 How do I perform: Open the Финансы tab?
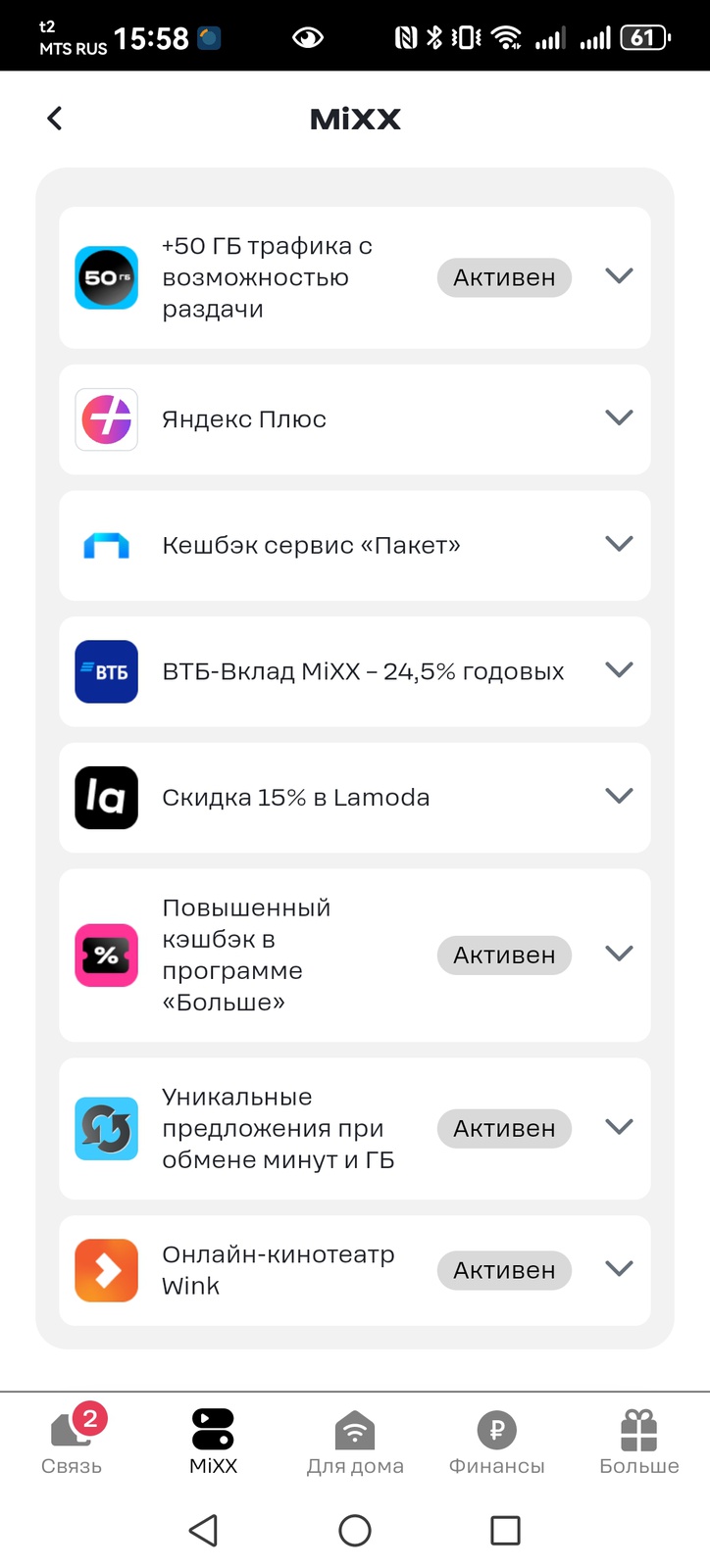coord(496,1441)
